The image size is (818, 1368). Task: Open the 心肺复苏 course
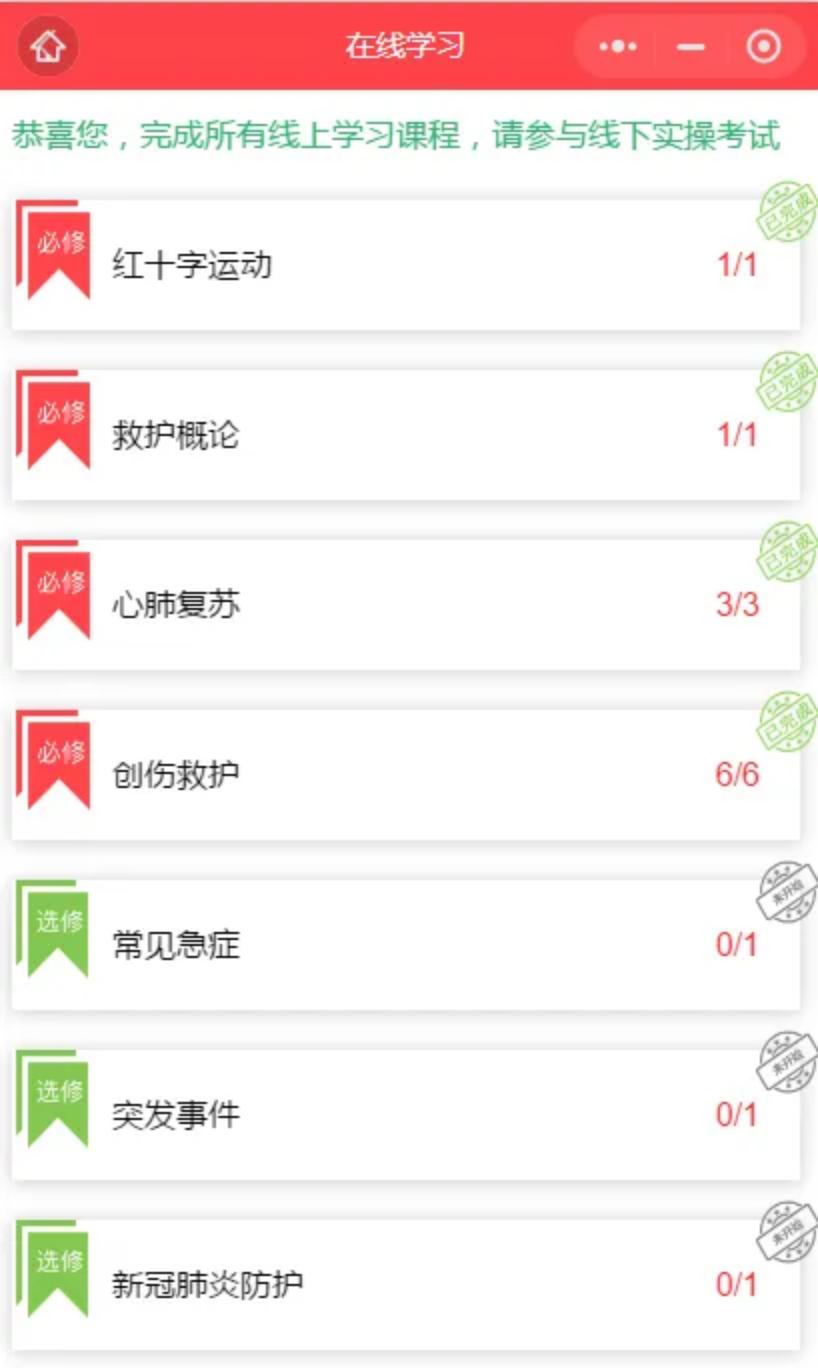click(406, 605)
